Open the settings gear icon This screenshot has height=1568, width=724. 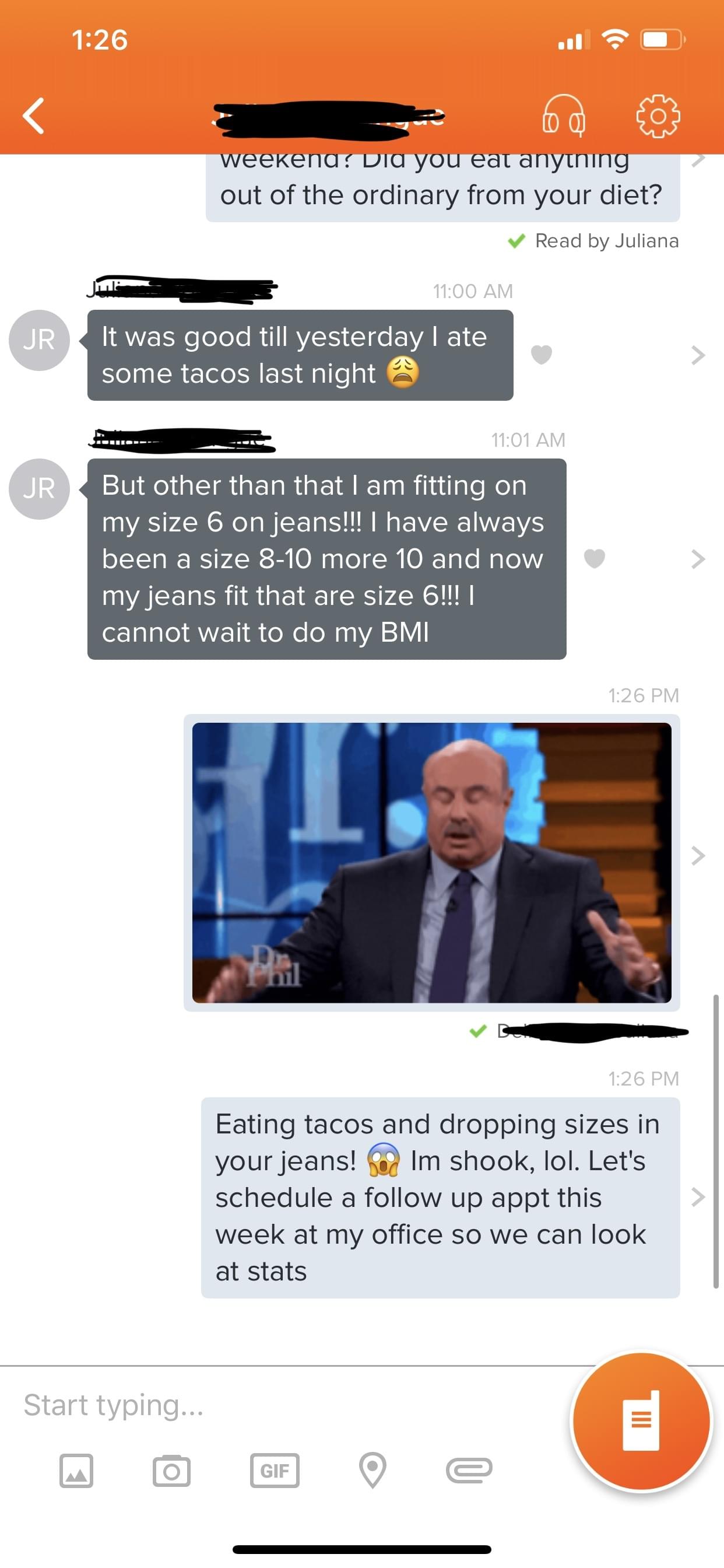pyautogui.click(x=658, y=116)
